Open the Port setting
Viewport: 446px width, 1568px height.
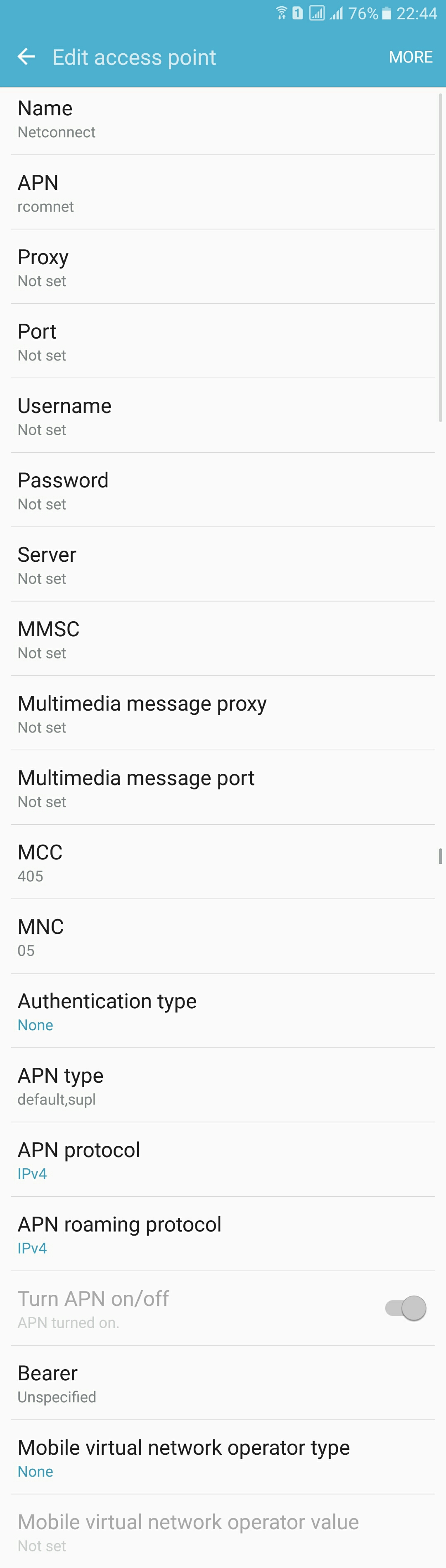tap(223, 342)
